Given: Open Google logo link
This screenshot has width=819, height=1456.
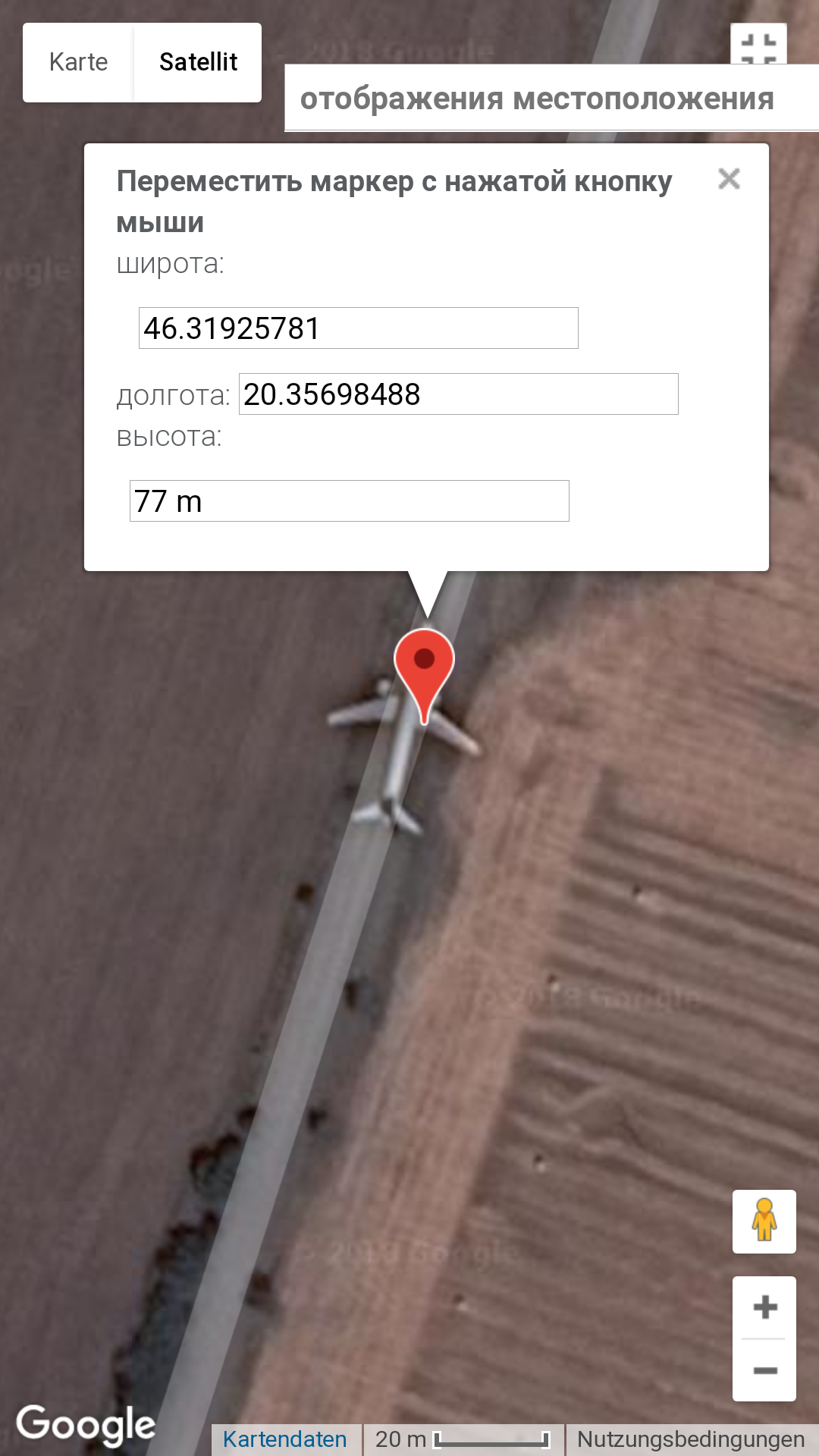Looking at the screenshot, I should tap(86, 1423).
